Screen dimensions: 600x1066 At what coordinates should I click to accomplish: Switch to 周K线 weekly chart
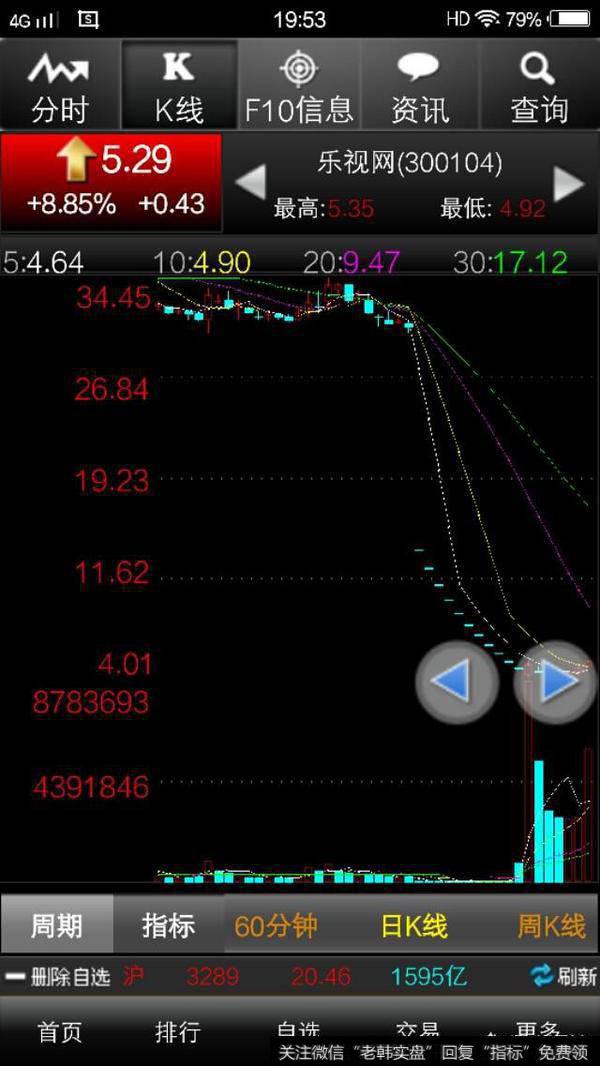click(551, 925)
